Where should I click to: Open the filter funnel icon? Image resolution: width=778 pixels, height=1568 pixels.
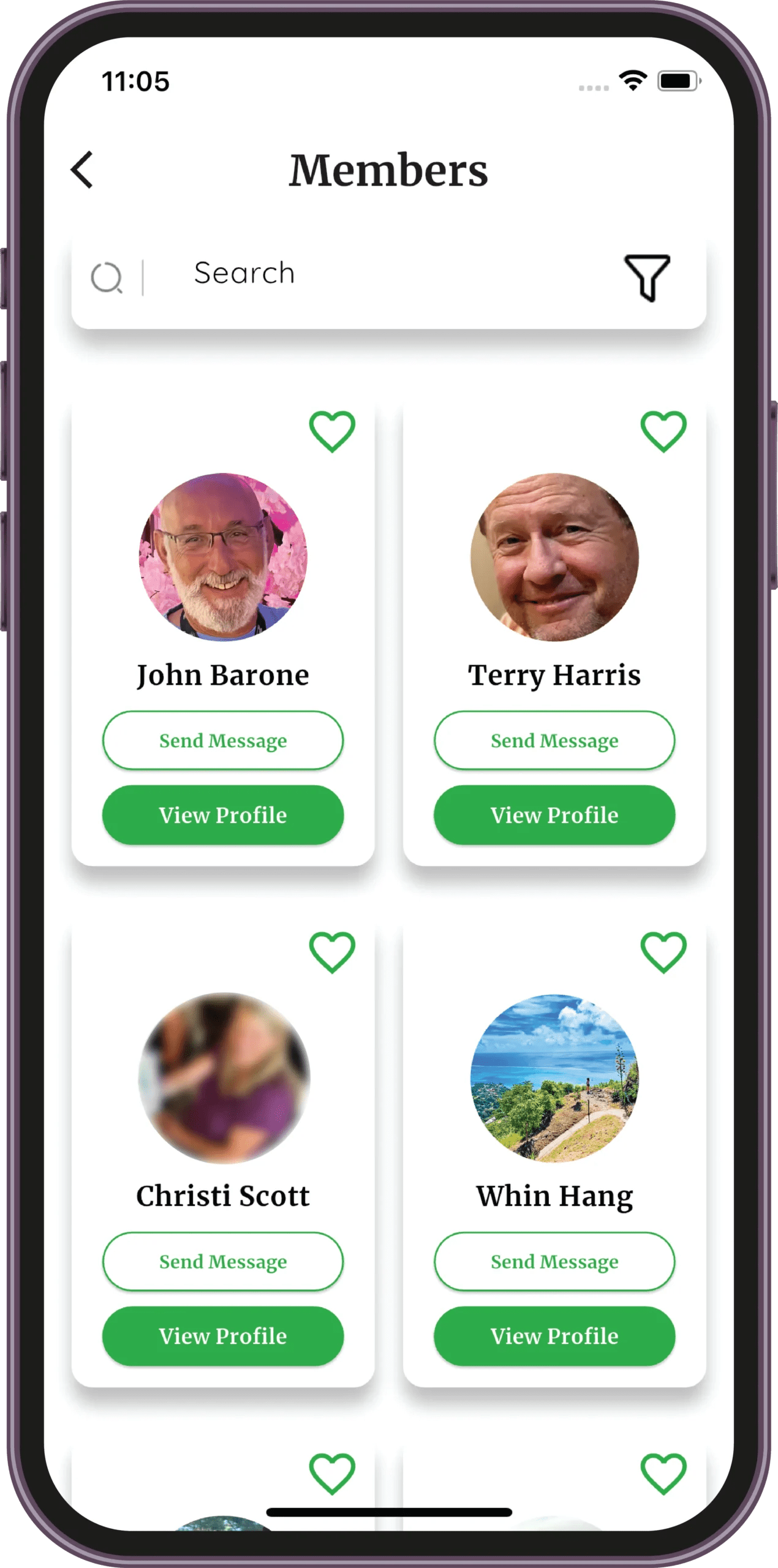tap(647, 277)
